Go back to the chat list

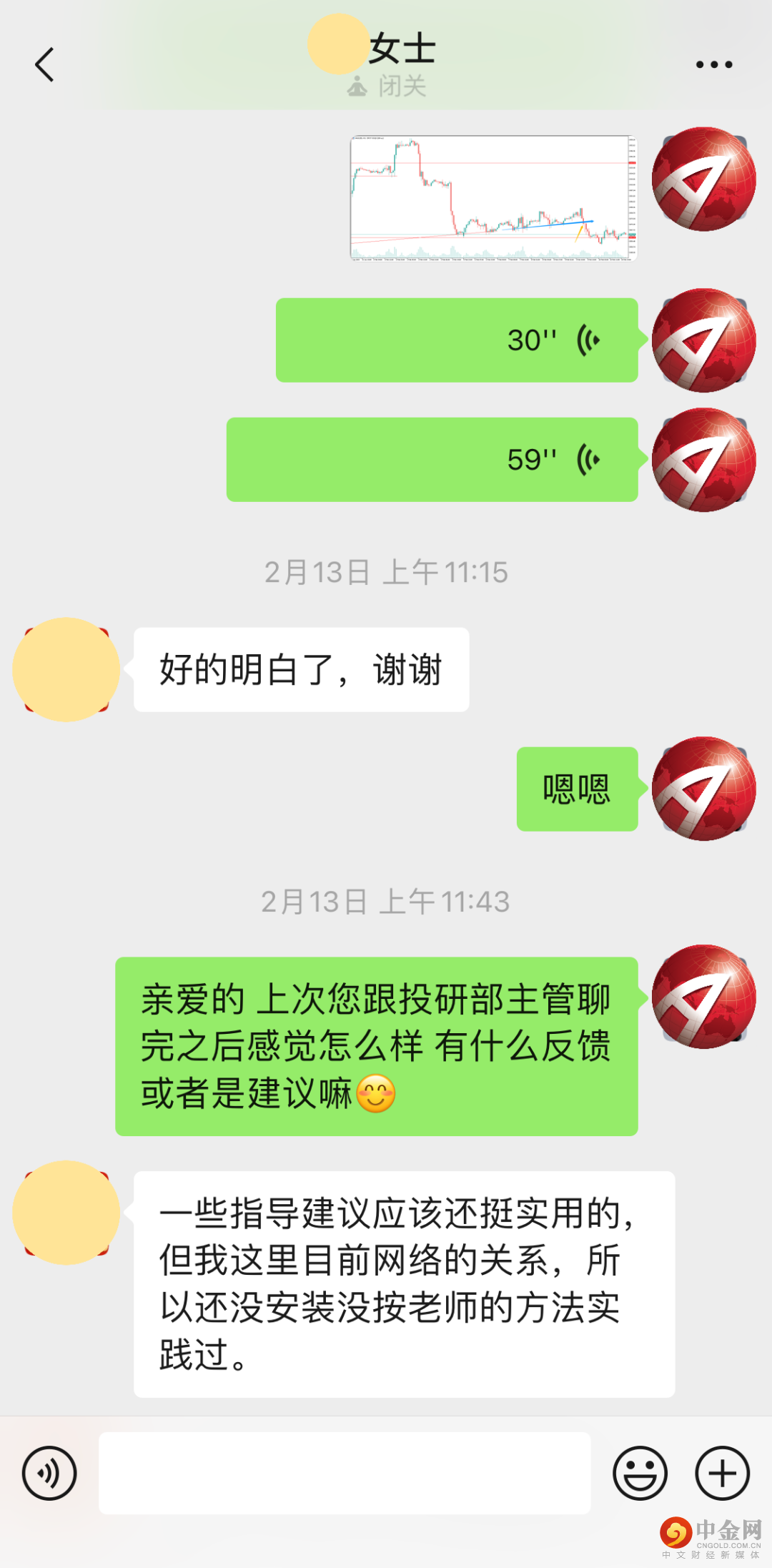pos(45,64)
